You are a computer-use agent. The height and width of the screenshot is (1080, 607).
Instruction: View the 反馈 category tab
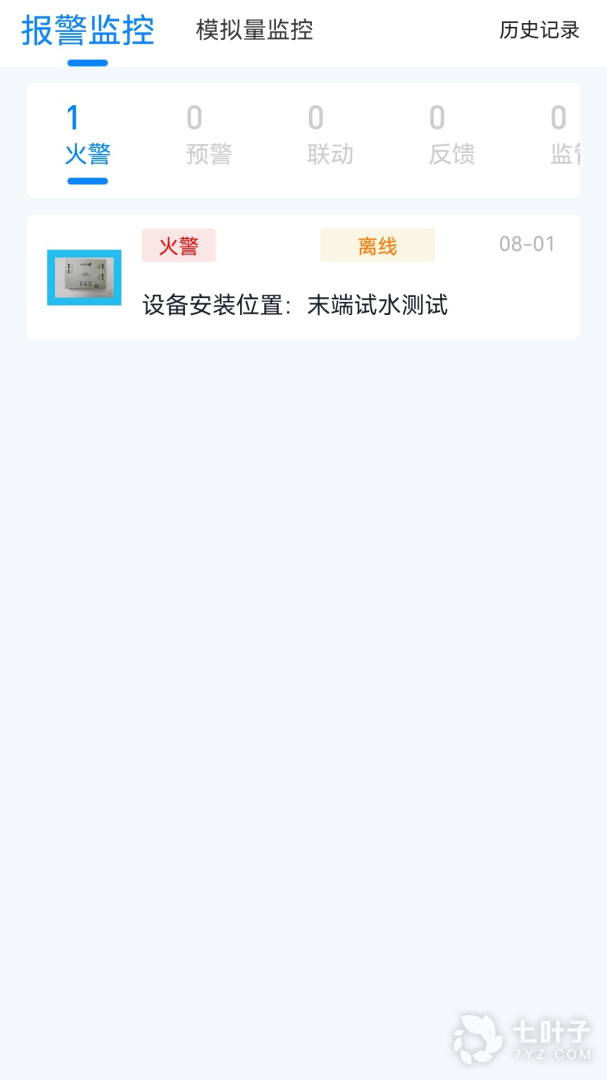tap(451, 136)
